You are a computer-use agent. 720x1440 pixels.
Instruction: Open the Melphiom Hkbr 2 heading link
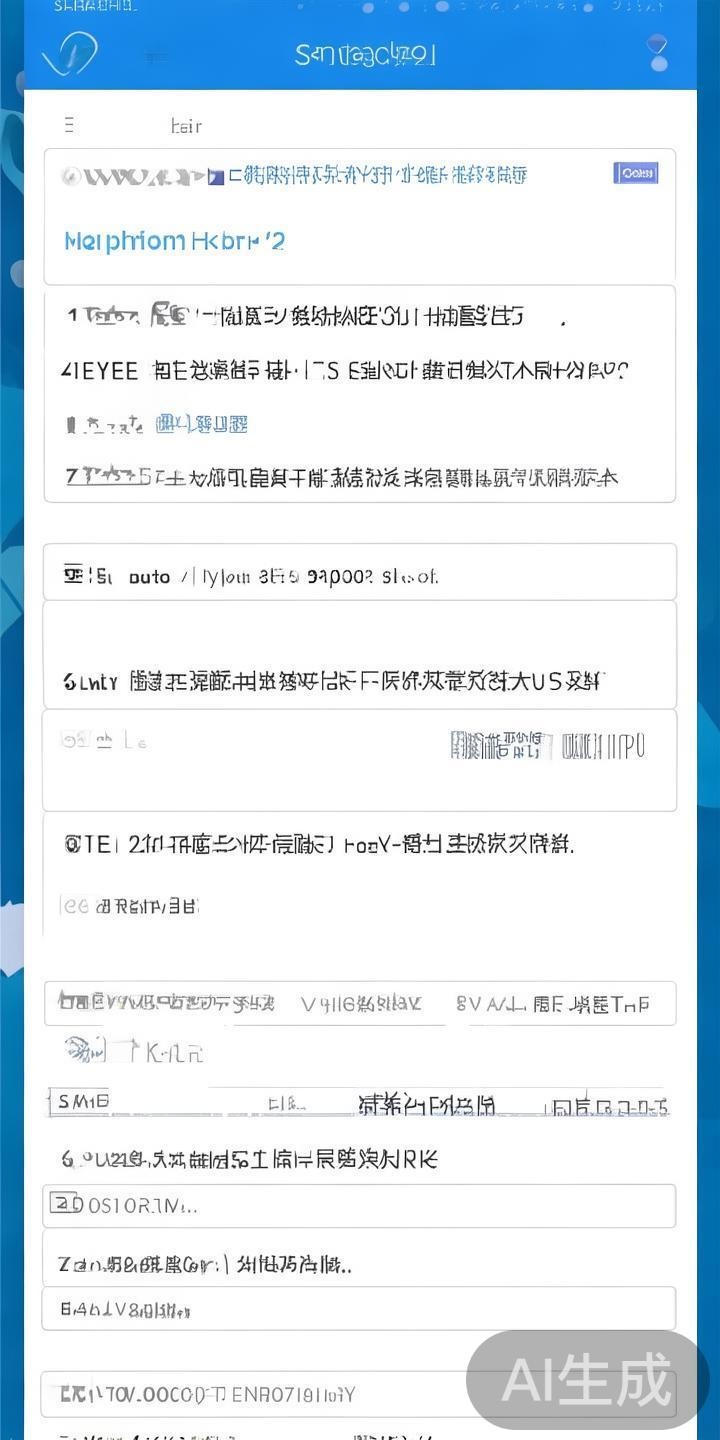click(173, 241)
